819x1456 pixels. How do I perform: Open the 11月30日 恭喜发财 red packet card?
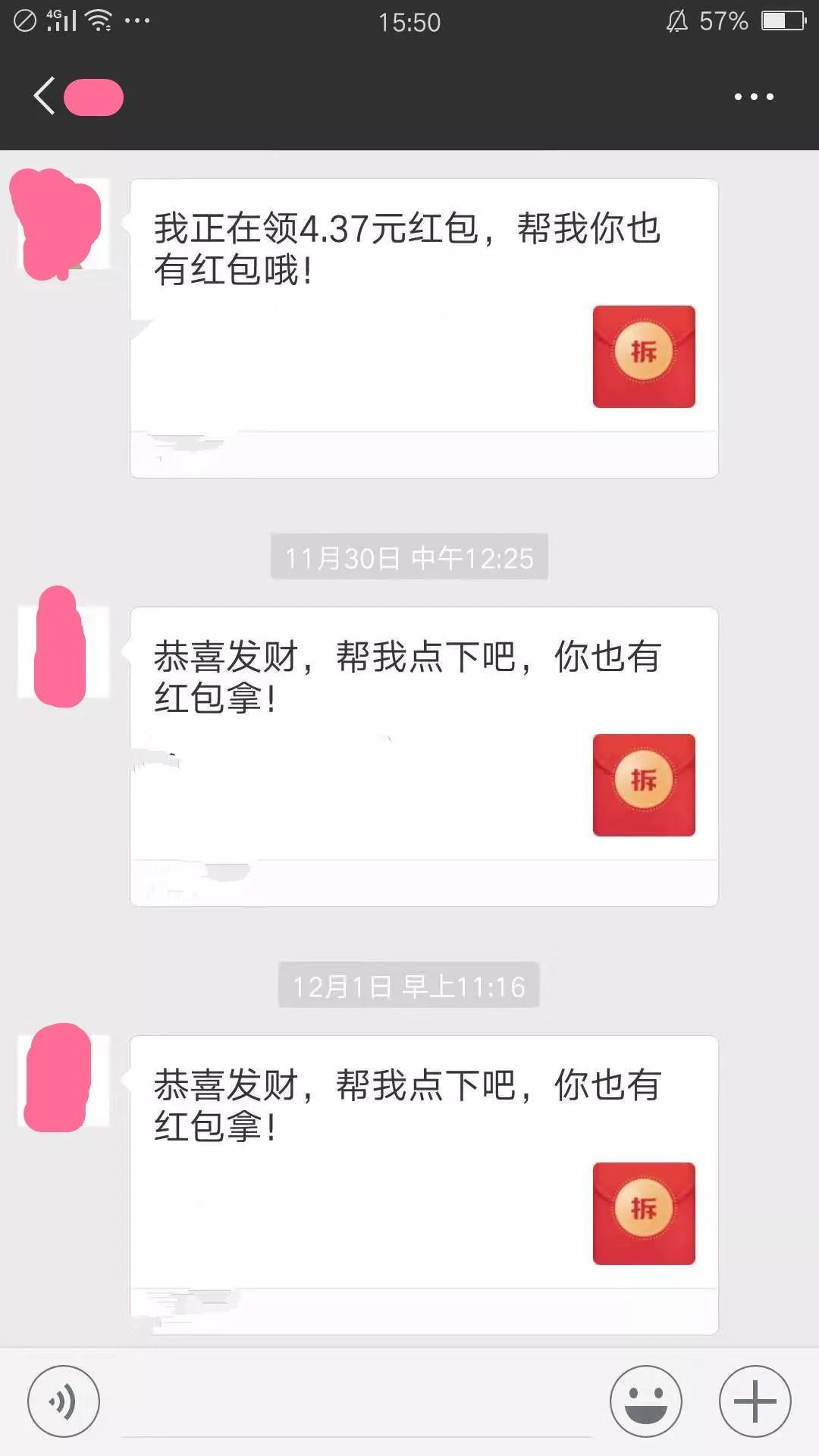point(423,756)
